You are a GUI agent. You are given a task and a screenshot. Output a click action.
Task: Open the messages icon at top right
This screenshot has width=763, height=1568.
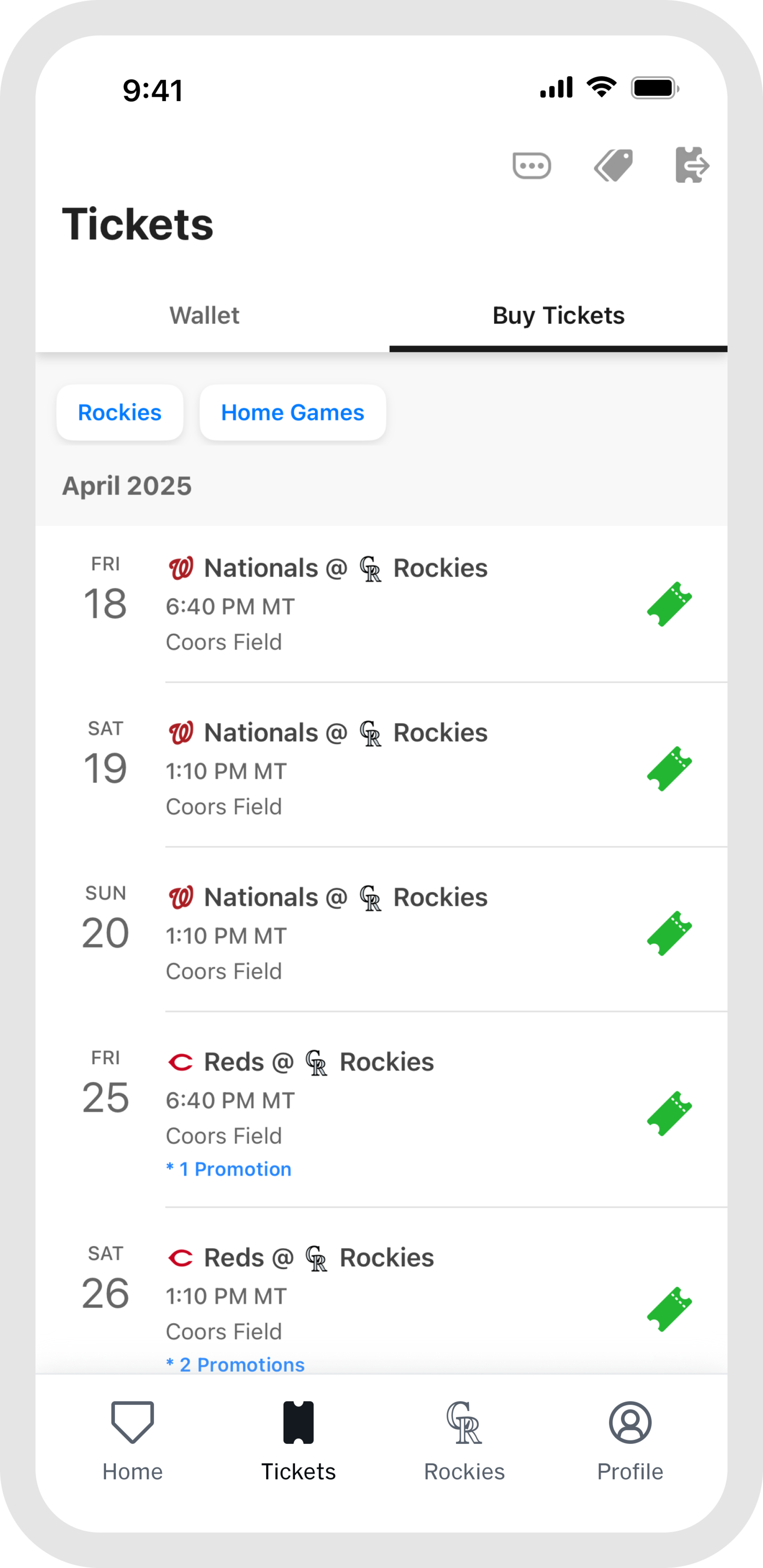point(531,165)
